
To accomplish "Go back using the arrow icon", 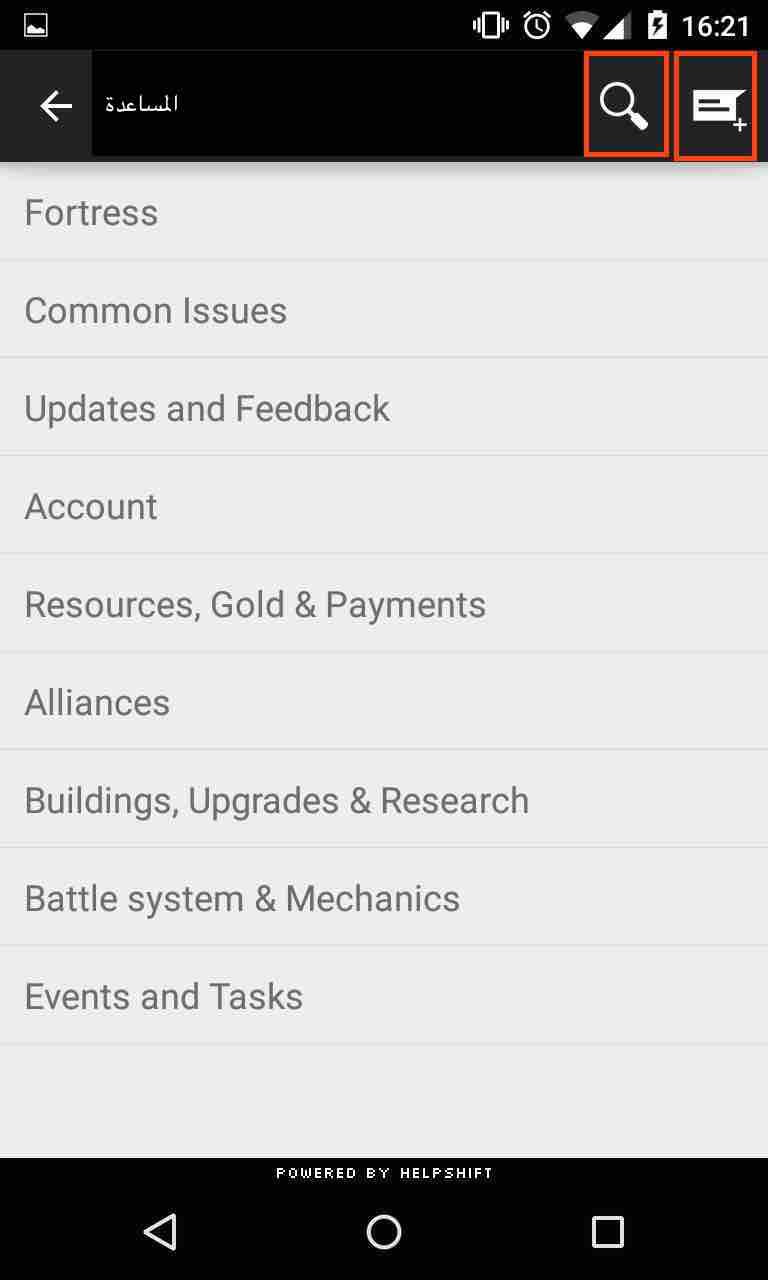I will (x=56, y=105).
